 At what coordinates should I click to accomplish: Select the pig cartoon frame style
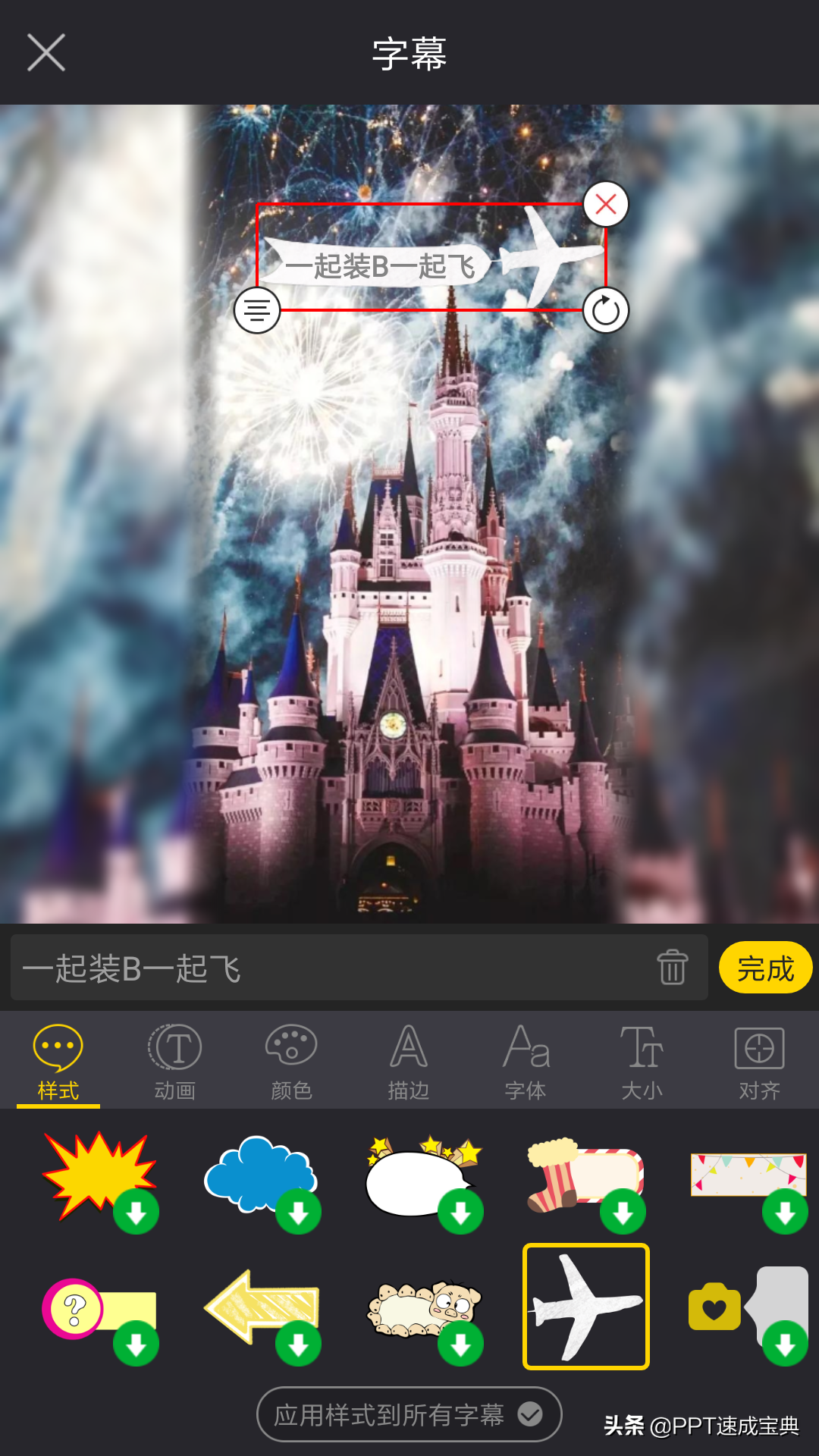[422, 1307]
